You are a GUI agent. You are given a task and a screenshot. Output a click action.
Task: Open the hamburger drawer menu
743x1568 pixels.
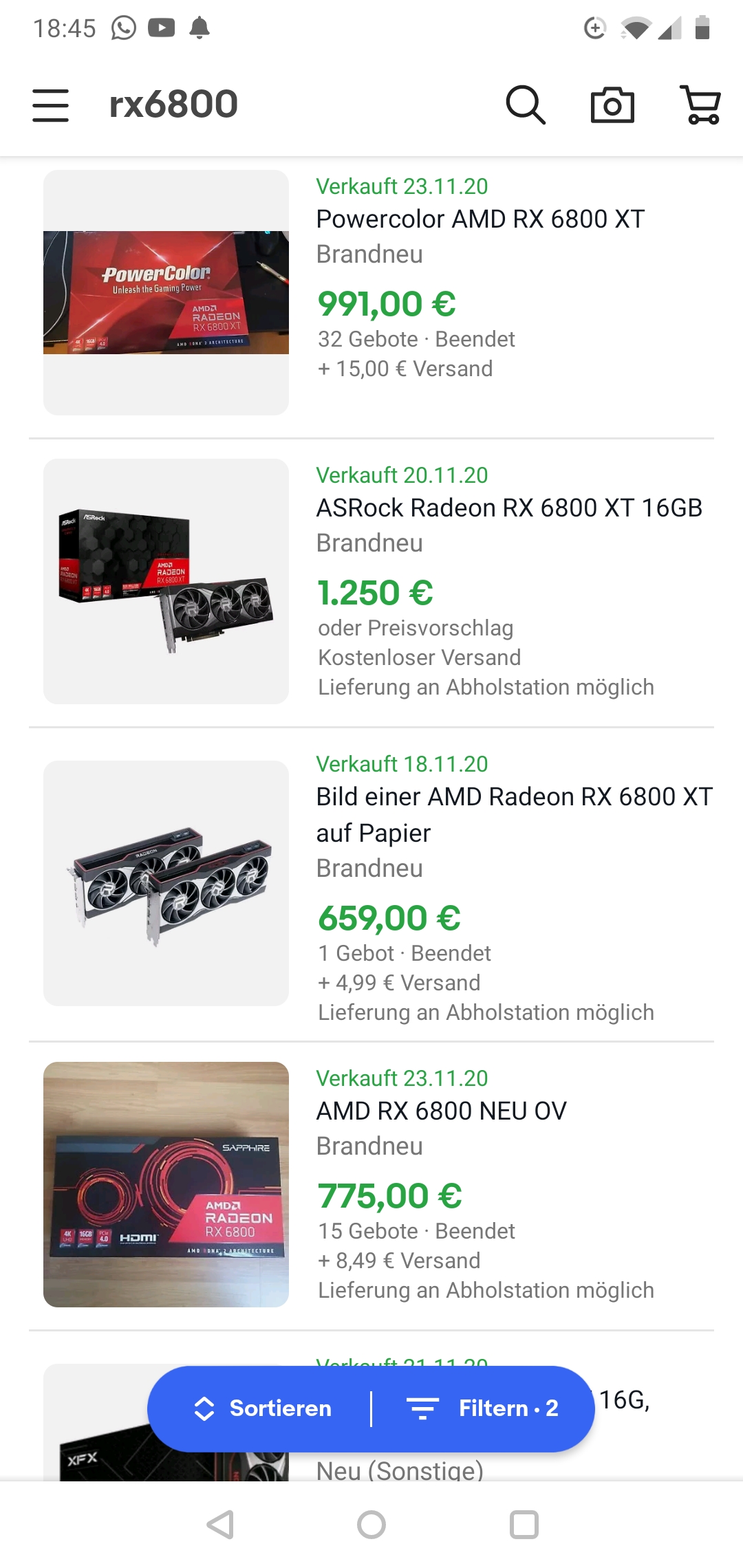[x=50, y=105]
